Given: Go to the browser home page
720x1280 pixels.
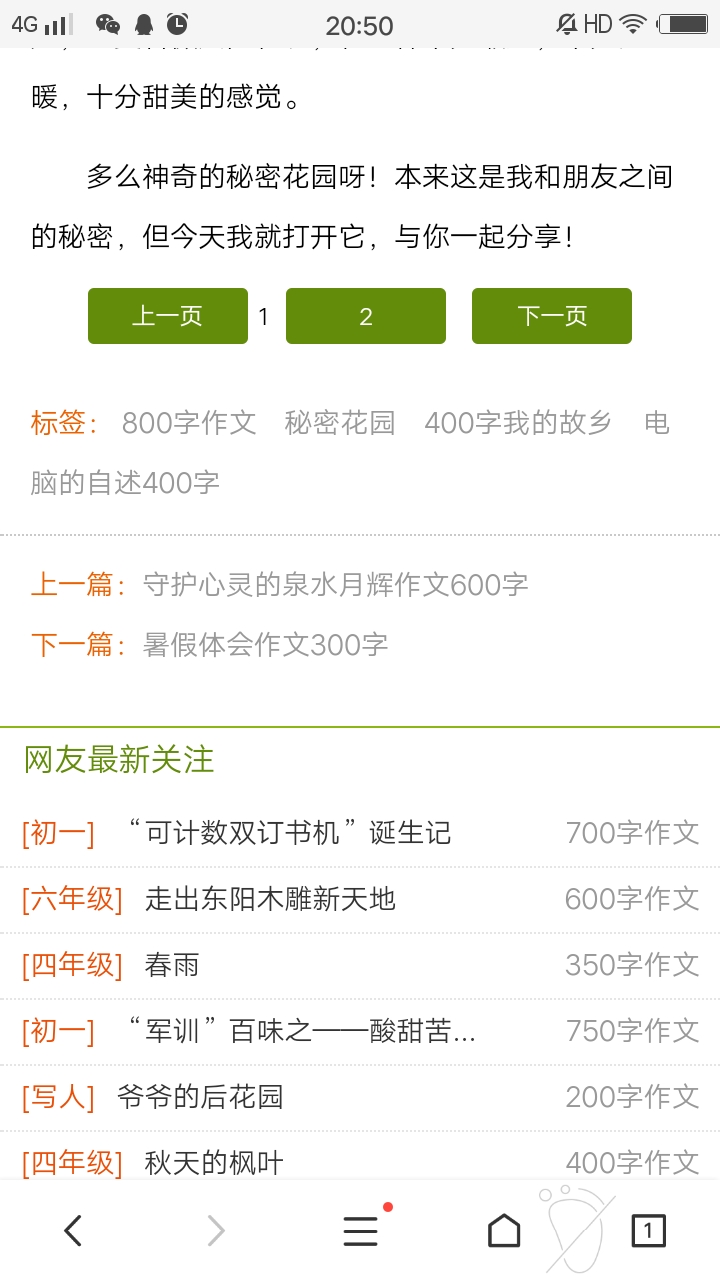Looking at the screenshot, I should coord(504,1230).
